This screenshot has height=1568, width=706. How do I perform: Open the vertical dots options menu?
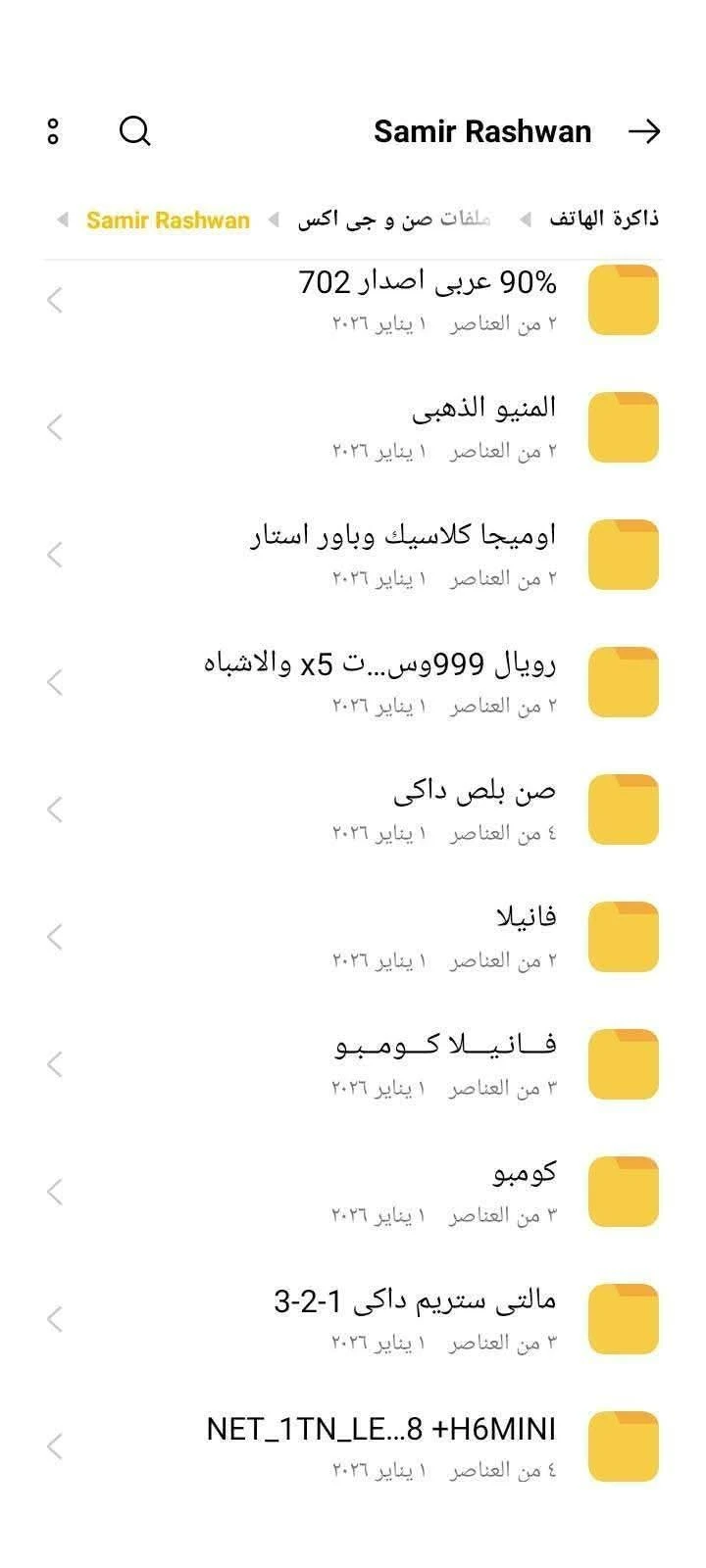point(53,131)
